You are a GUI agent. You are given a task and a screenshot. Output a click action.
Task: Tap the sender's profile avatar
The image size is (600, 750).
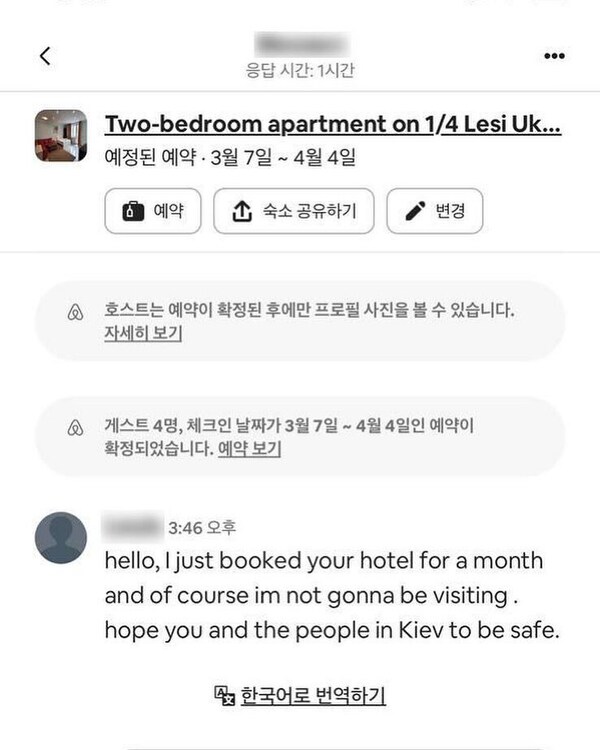pyautogui.click(x=61, y=538)
